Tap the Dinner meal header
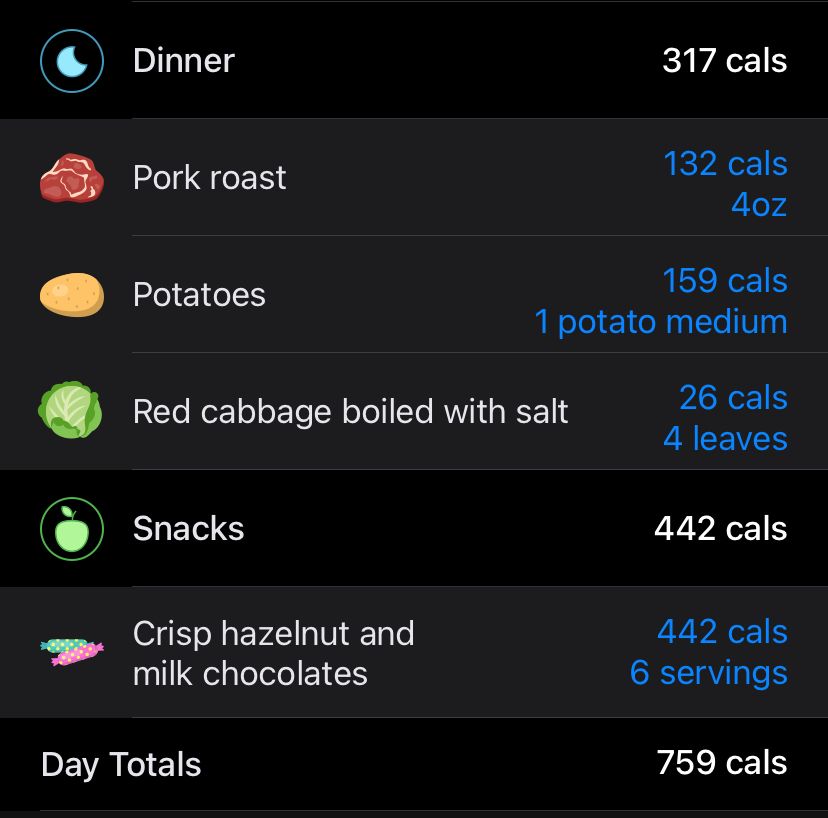 (x=184, y=61)
